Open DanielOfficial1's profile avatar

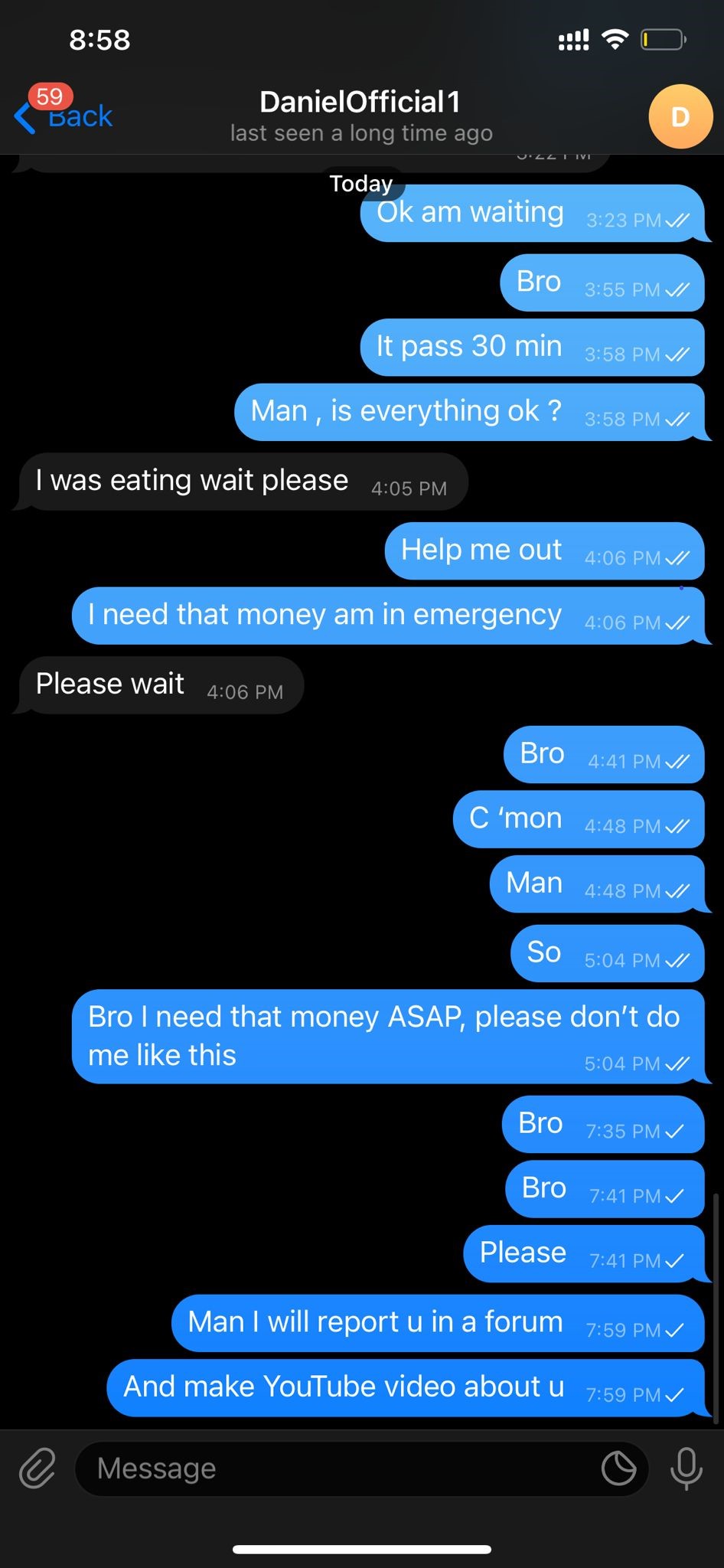tap(680, 116)
